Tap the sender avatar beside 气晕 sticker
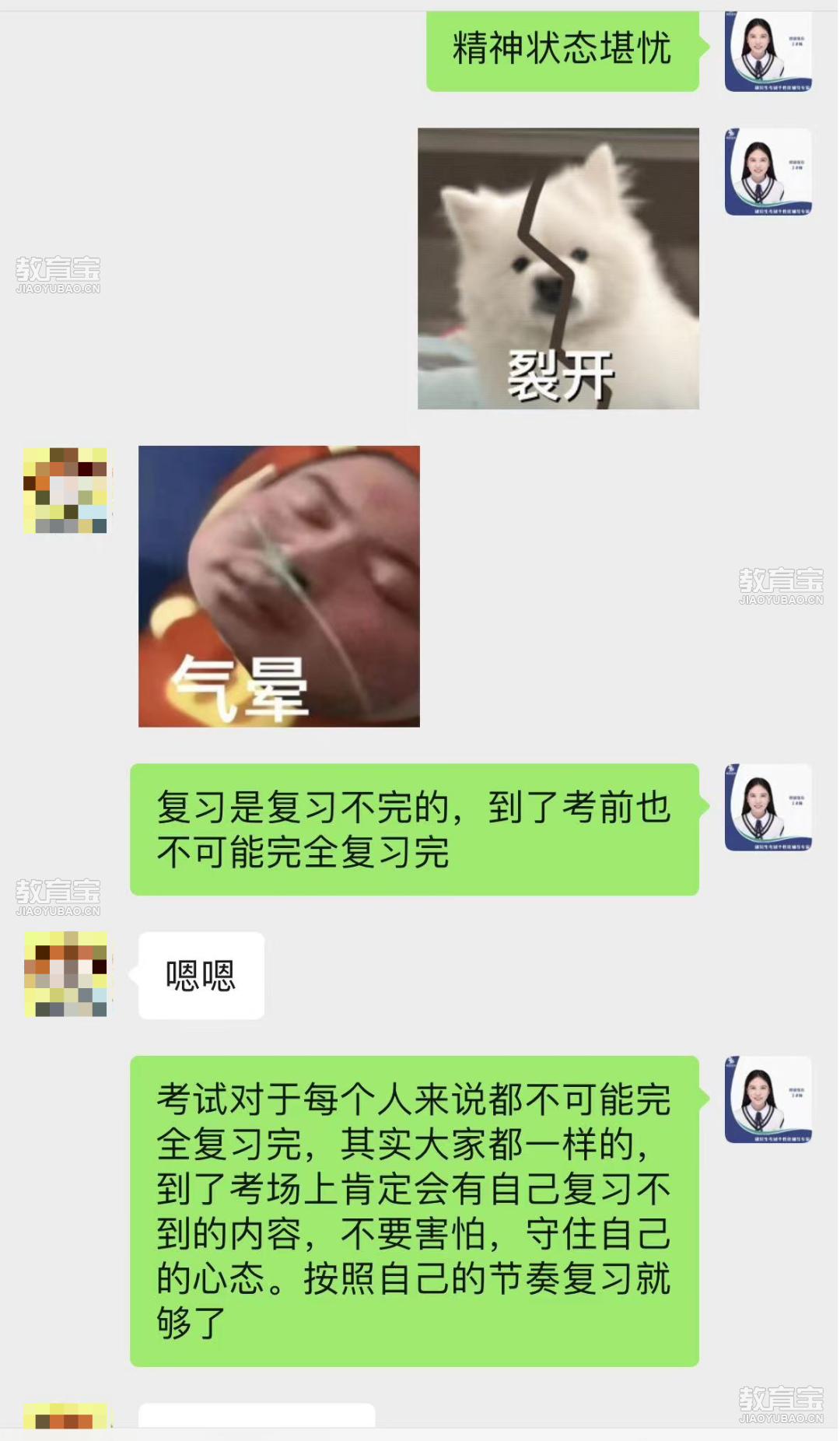840x1441 pixels. [x=66, y=490]
